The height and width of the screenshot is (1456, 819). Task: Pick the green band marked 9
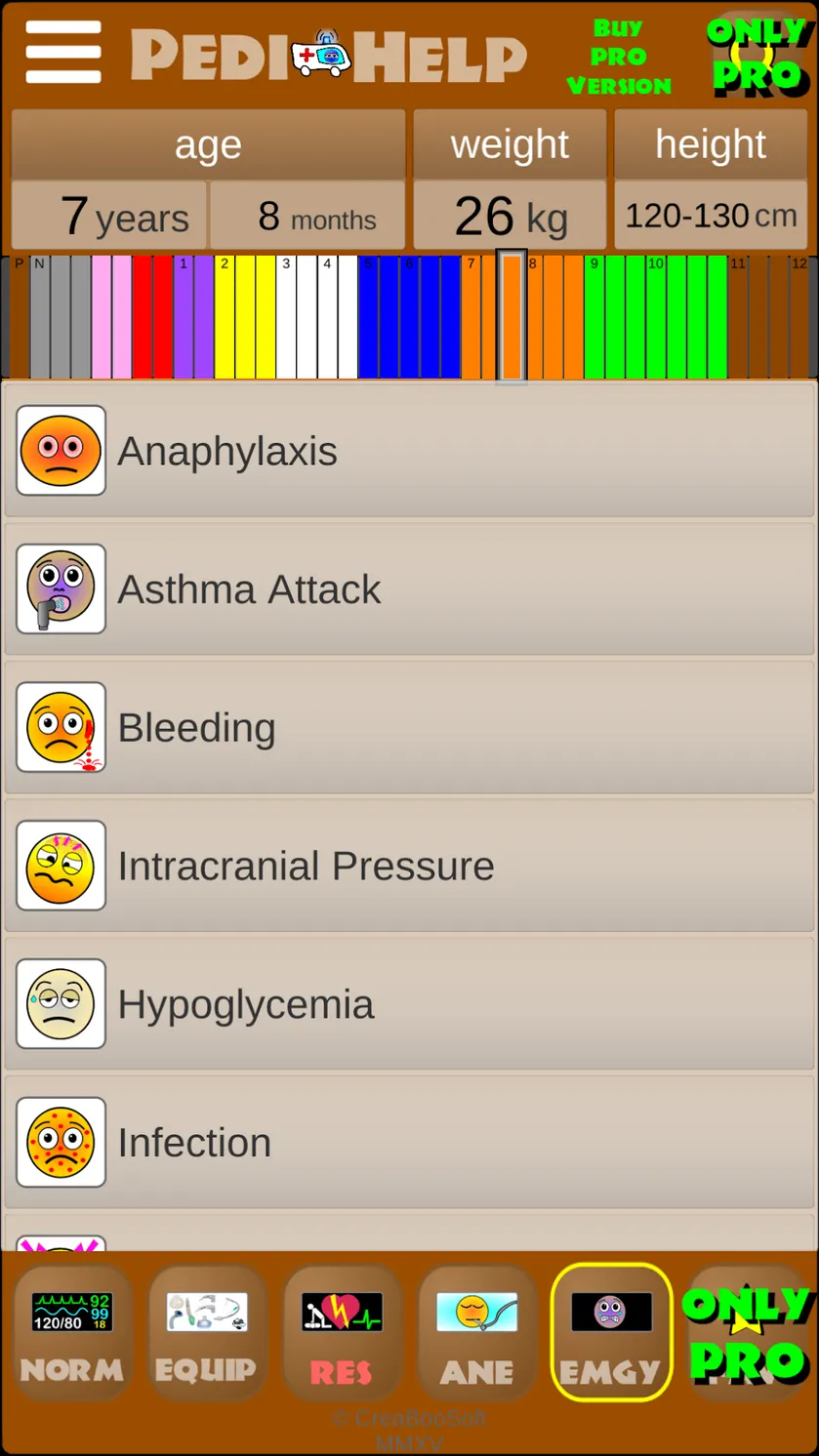coord(594,317)
